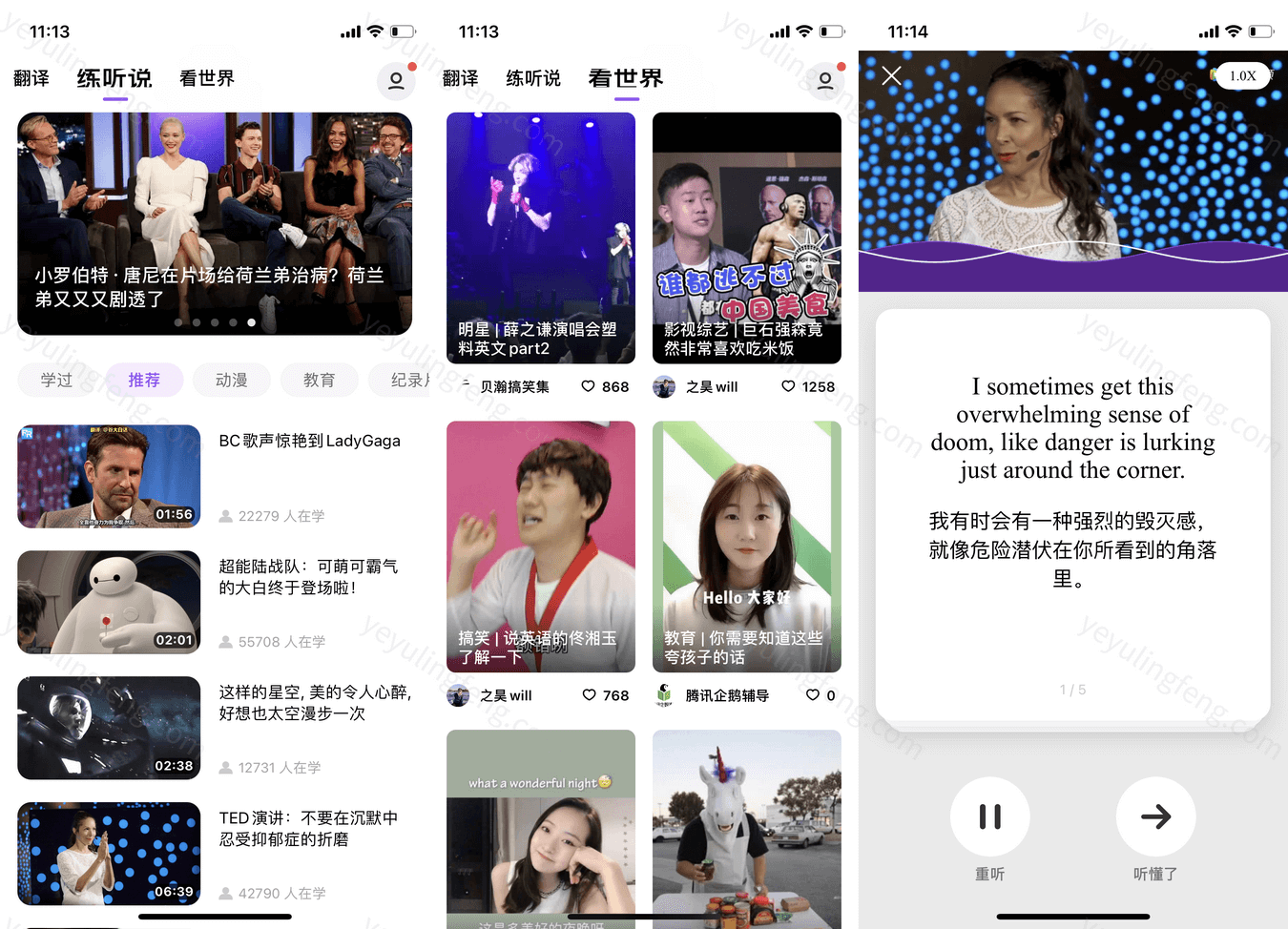This screenshot has height=929, width=1288.
Task: Open the 超能陆战队 大白 video
Action: pos(109,603)
